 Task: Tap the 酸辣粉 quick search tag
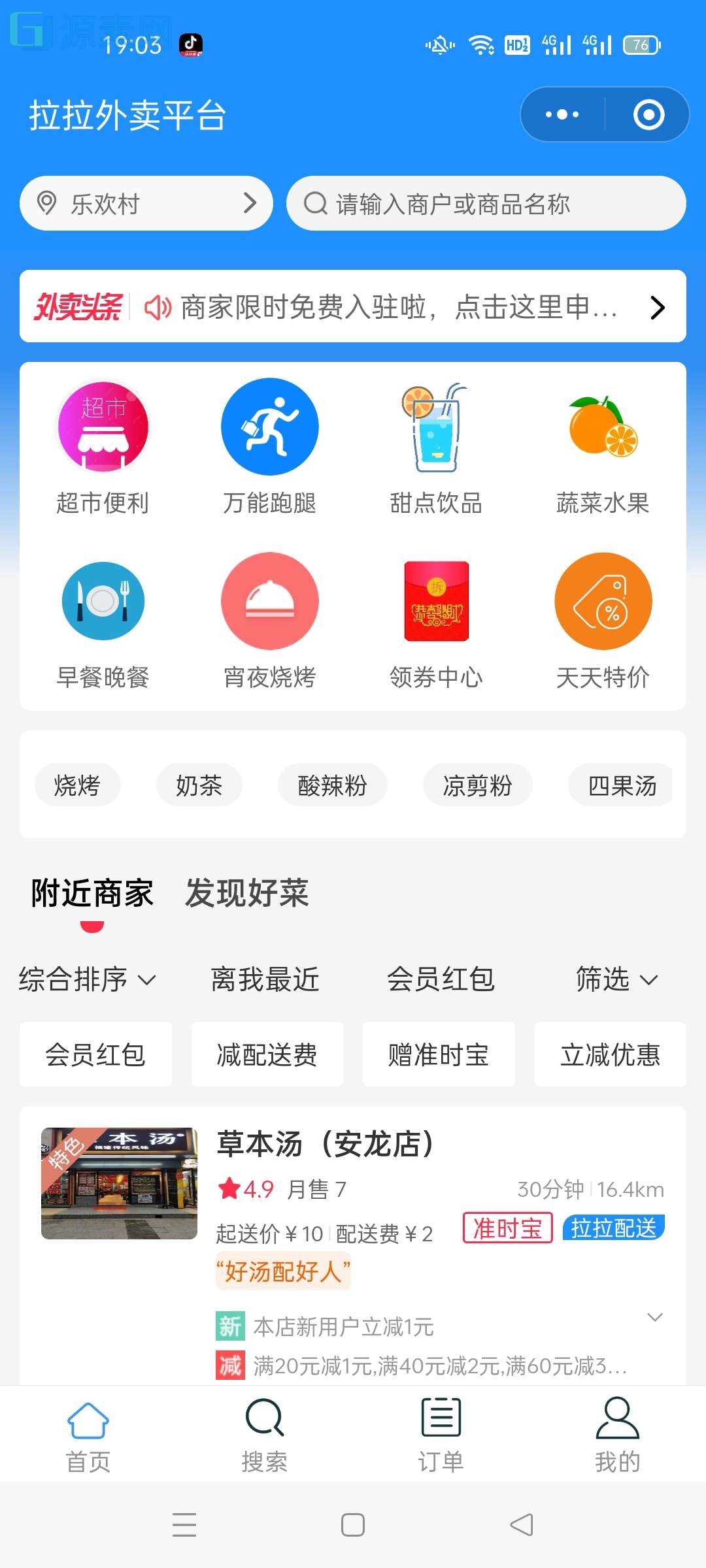point(331,785)
